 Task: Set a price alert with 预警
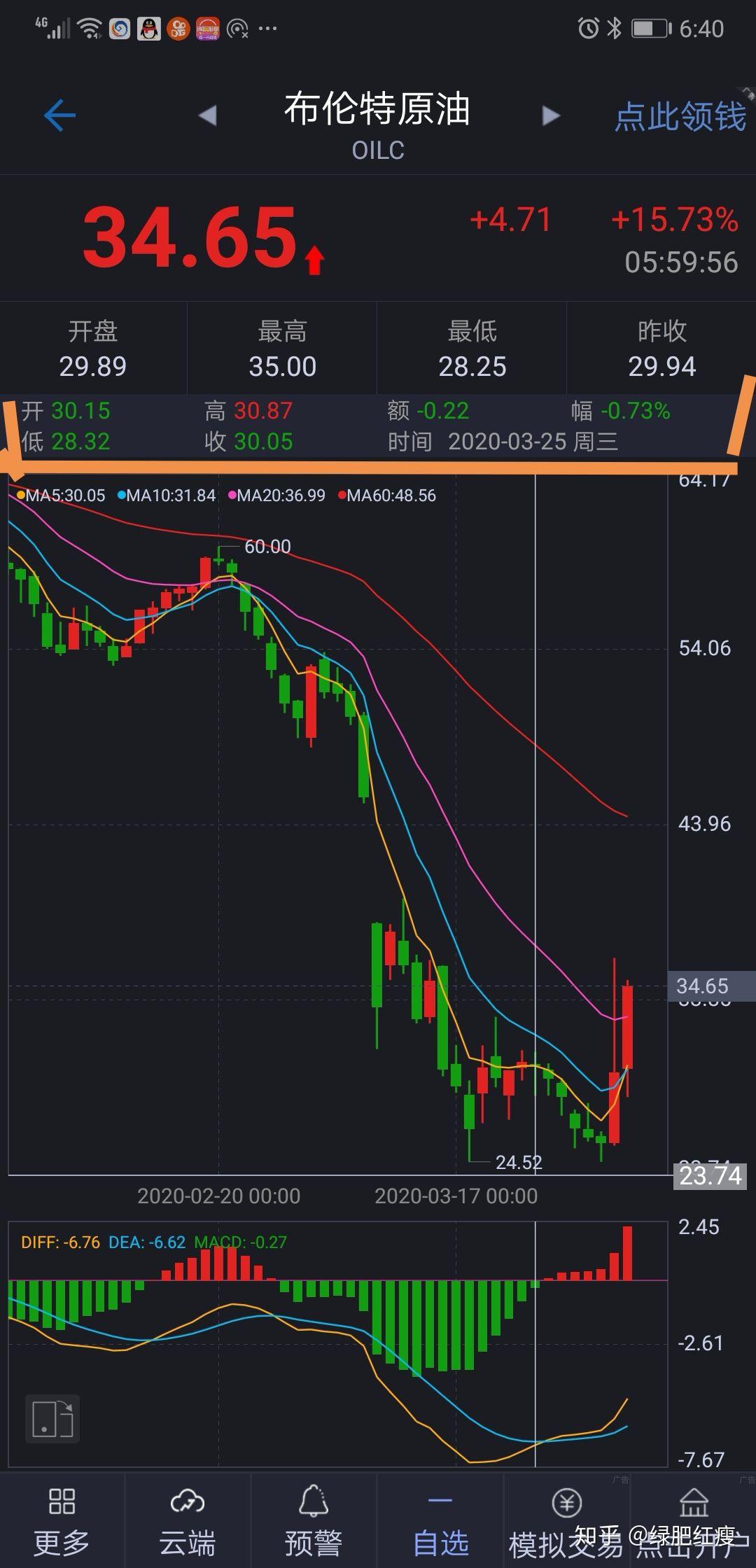coord(314,1521)
